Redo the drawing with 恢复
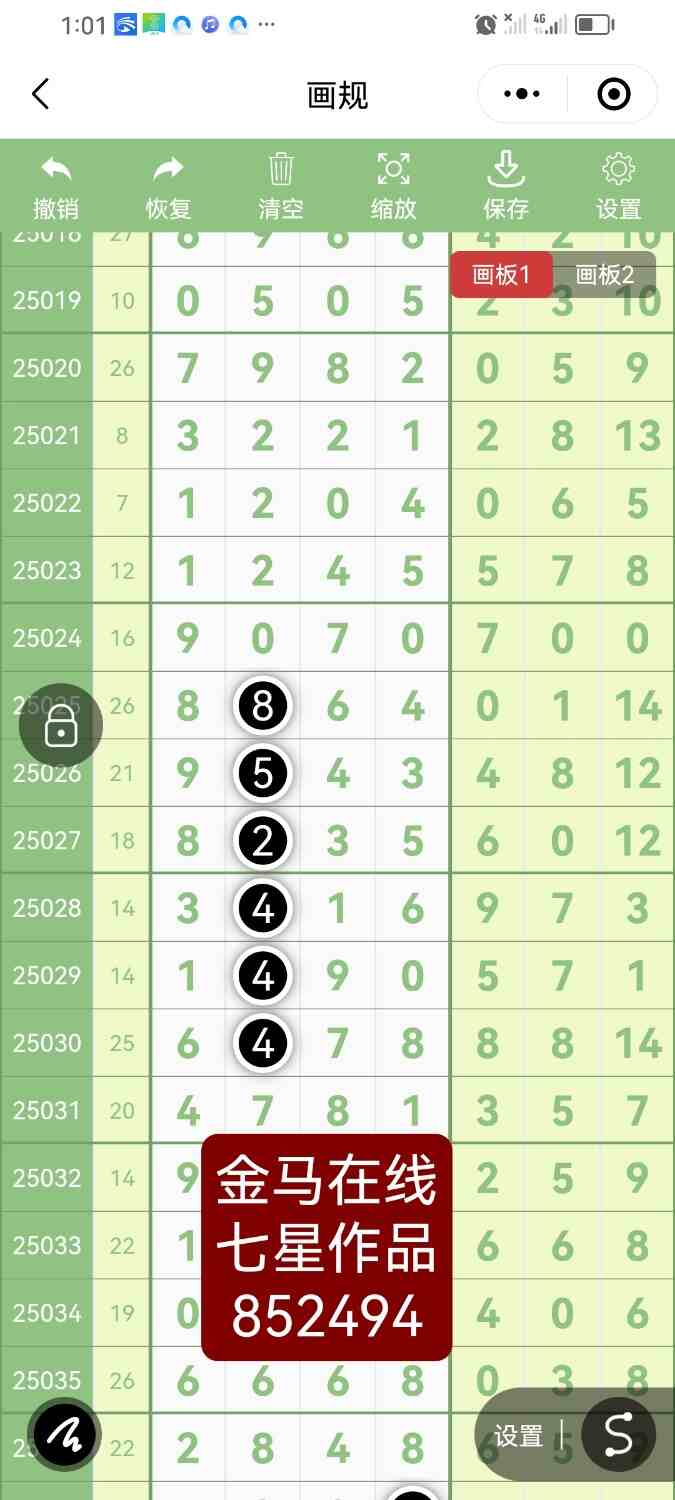675x1500 pixels. click(168, 186)
